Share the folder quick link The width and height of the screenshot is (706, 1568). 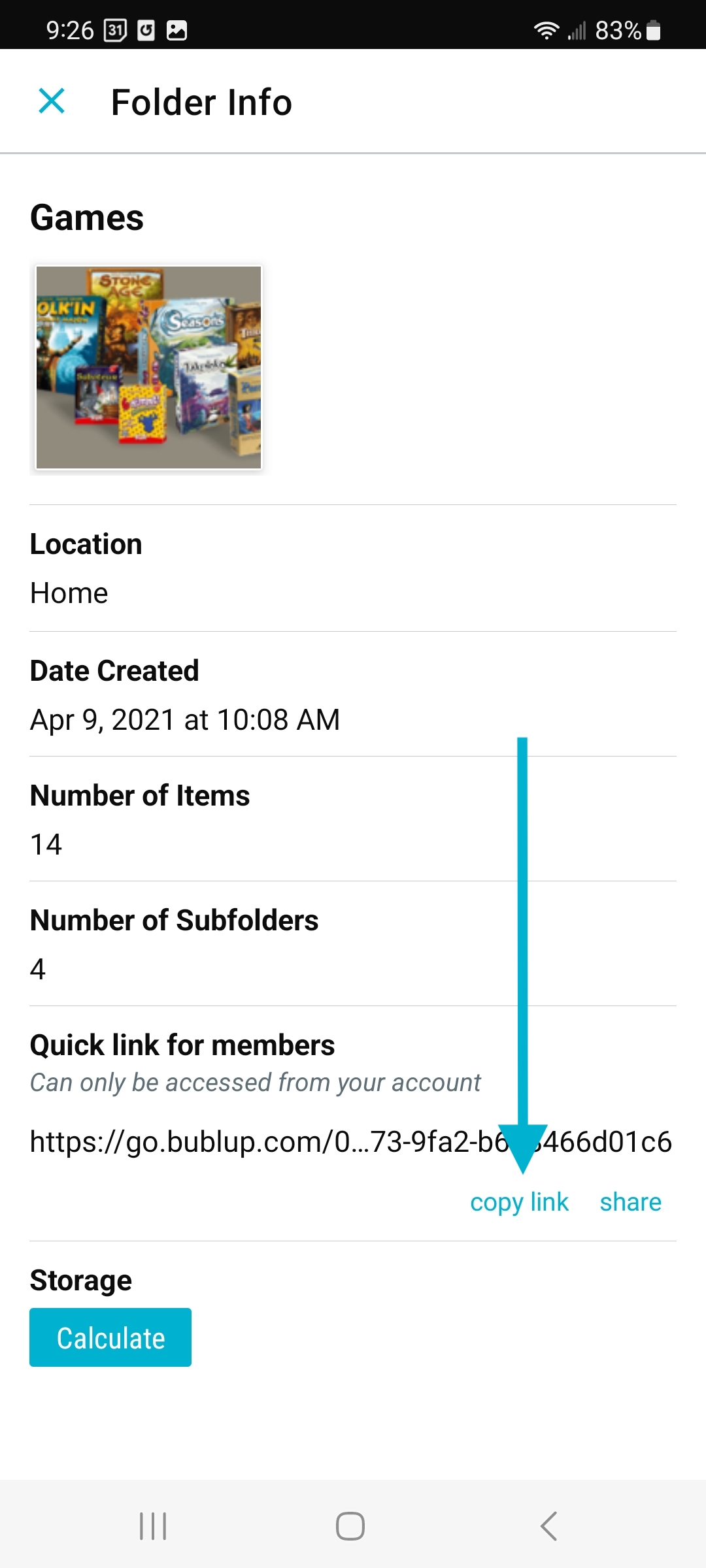point(630,1202)
